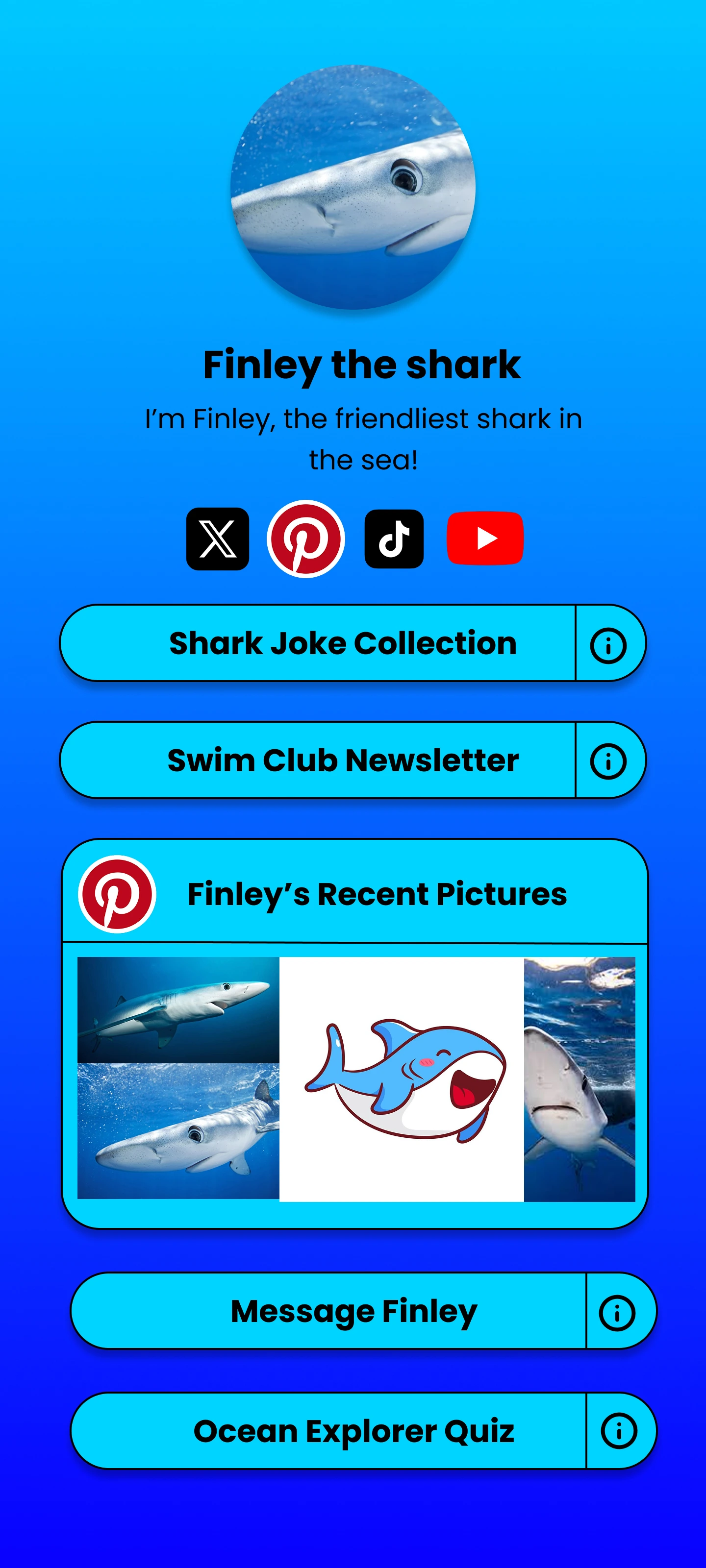The height and width of the screenshot is (1568, 706).
Task: Show info for Swim Club Newsletter
Action: 610,759
